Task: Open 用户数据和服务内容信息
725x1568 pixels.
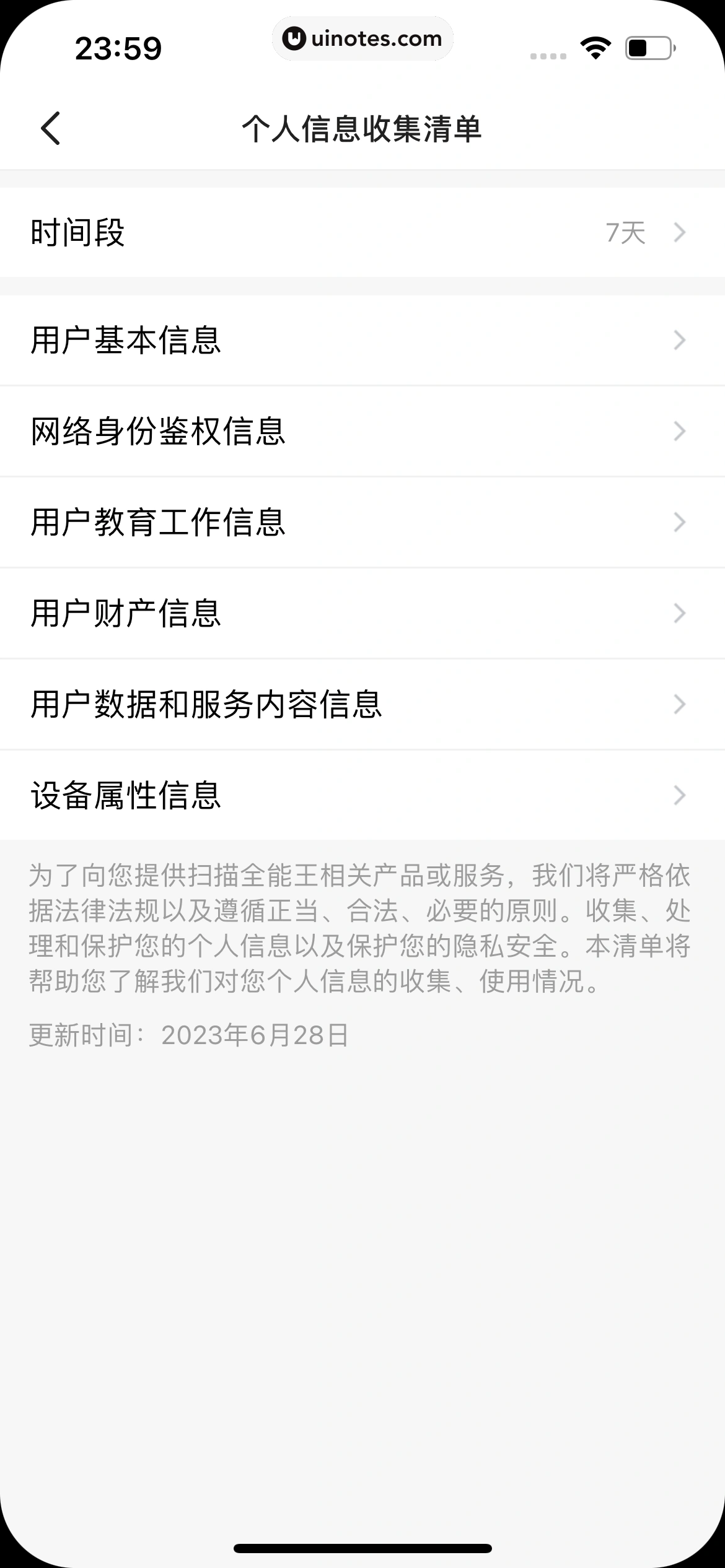Action: pos(362,704)
